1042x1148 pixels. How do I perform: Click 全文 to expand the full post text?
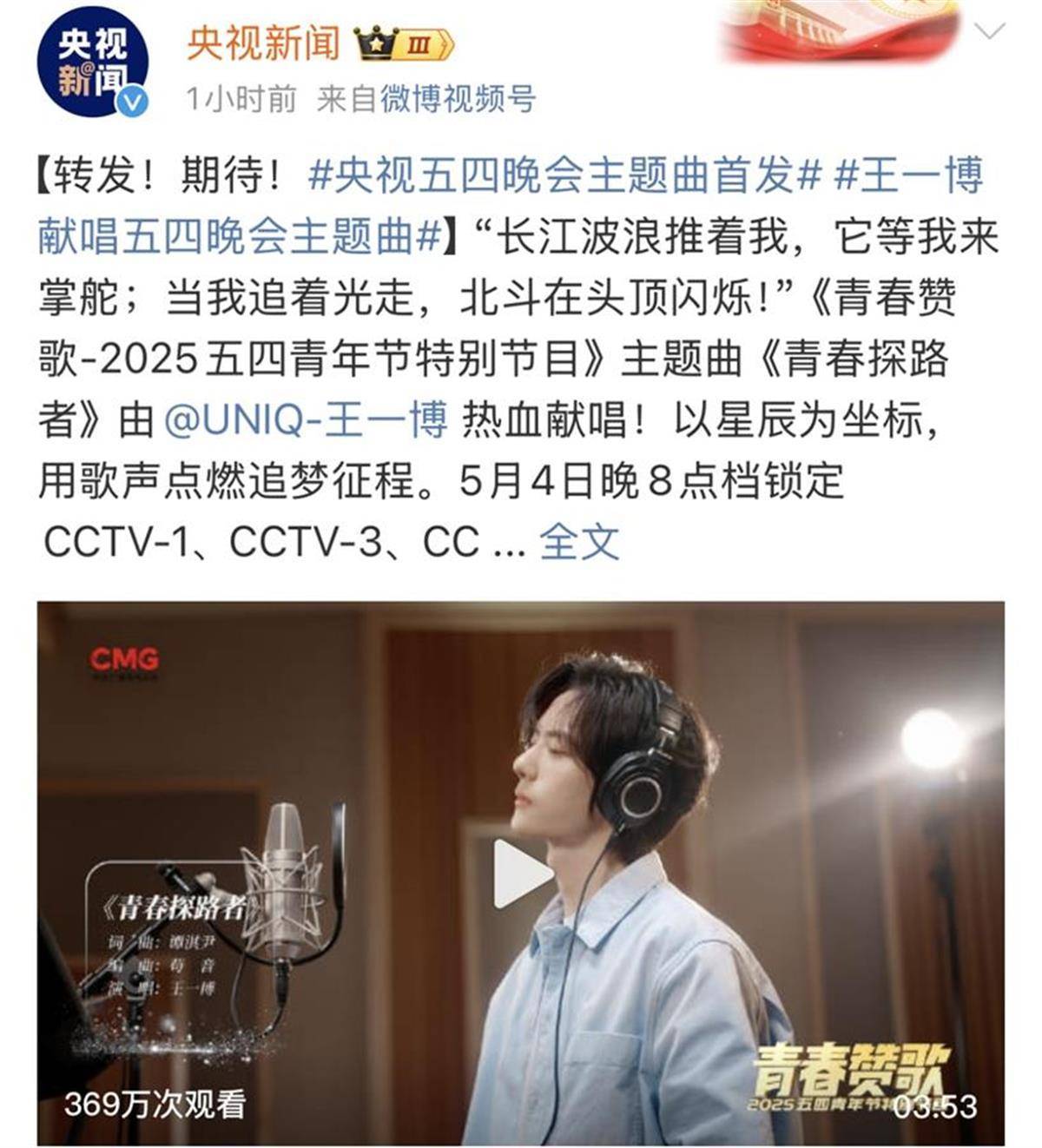pos(578,538)
